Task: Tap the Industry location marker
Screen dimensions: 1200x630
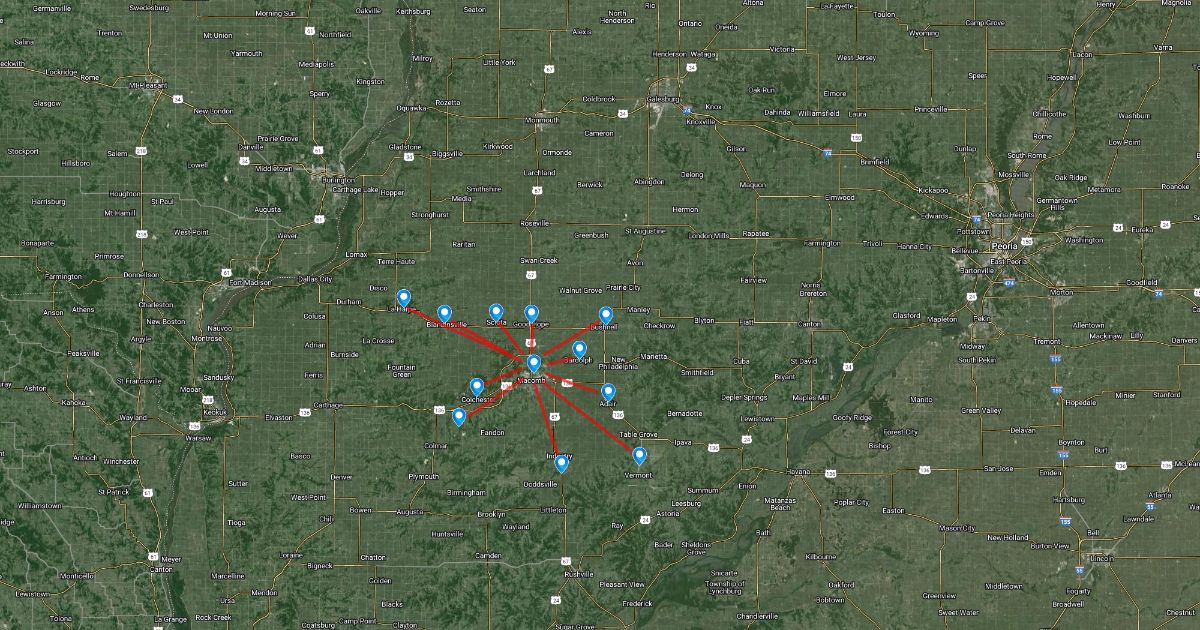Action: click(562, 463)
